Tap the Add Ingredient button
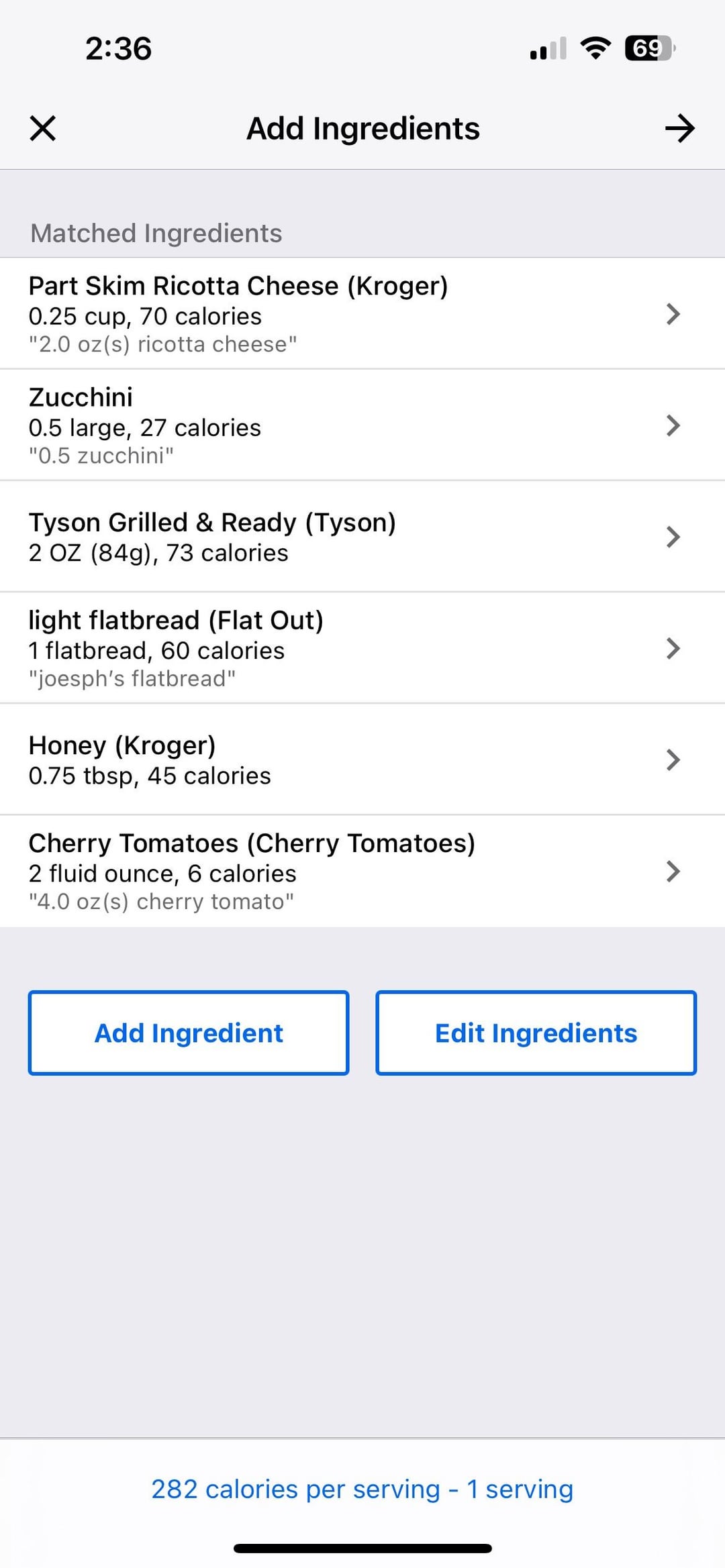725x1568 pixels. [189, 1033]
